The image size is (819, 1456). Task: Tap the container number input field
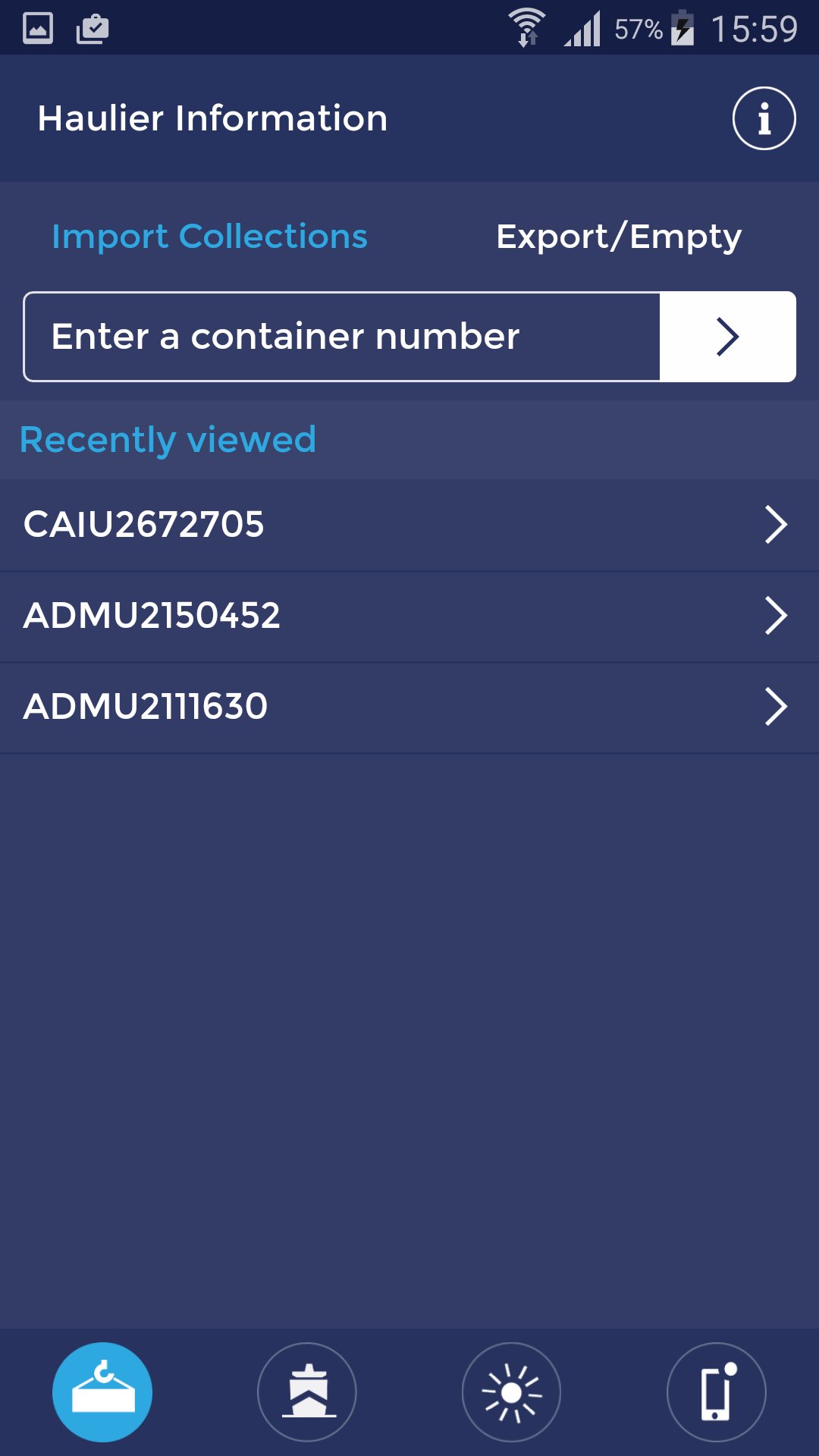(x=341, y=335)
